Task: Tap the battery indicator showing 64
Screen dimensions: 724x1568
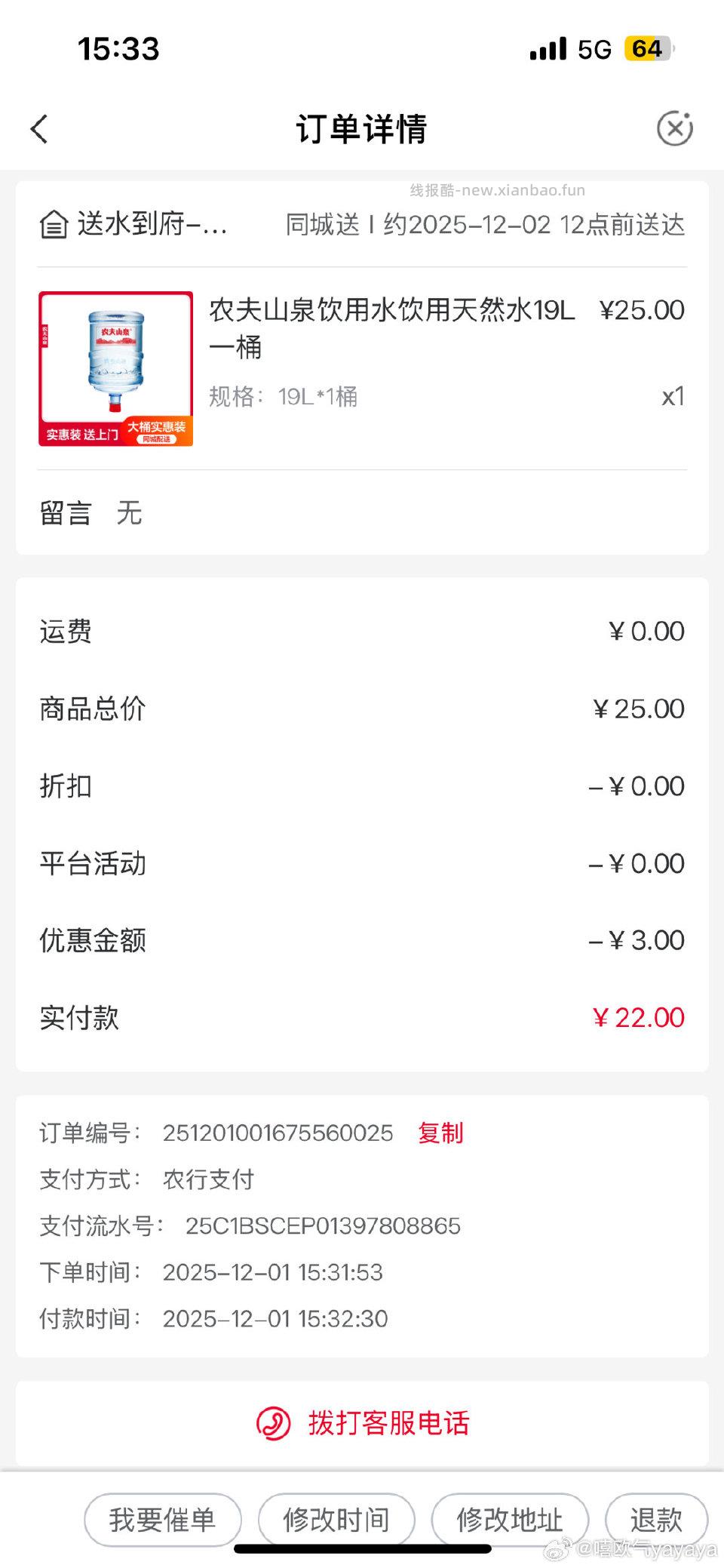Action: click(647, 48)
